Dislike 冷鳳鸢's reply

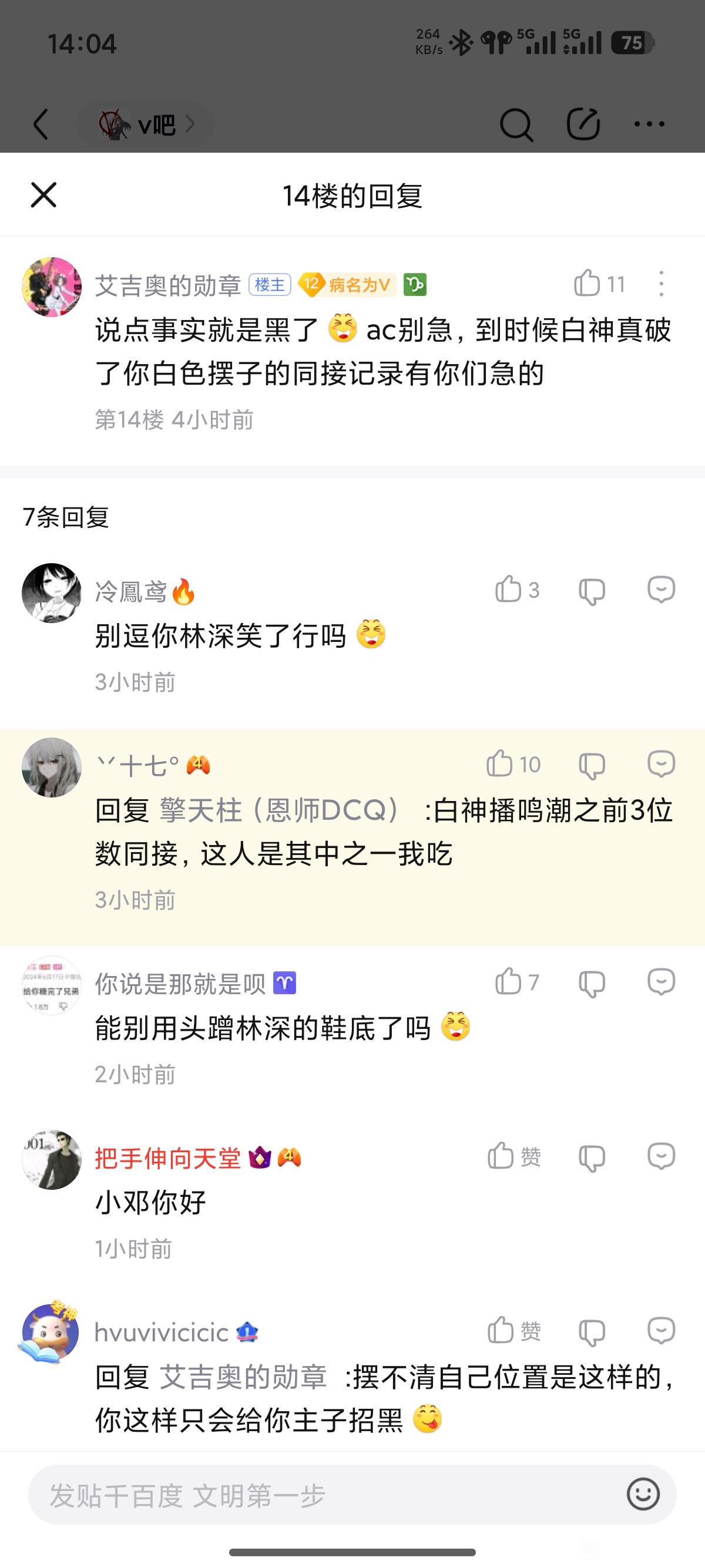pyautogui.click(x=592, y=591)
